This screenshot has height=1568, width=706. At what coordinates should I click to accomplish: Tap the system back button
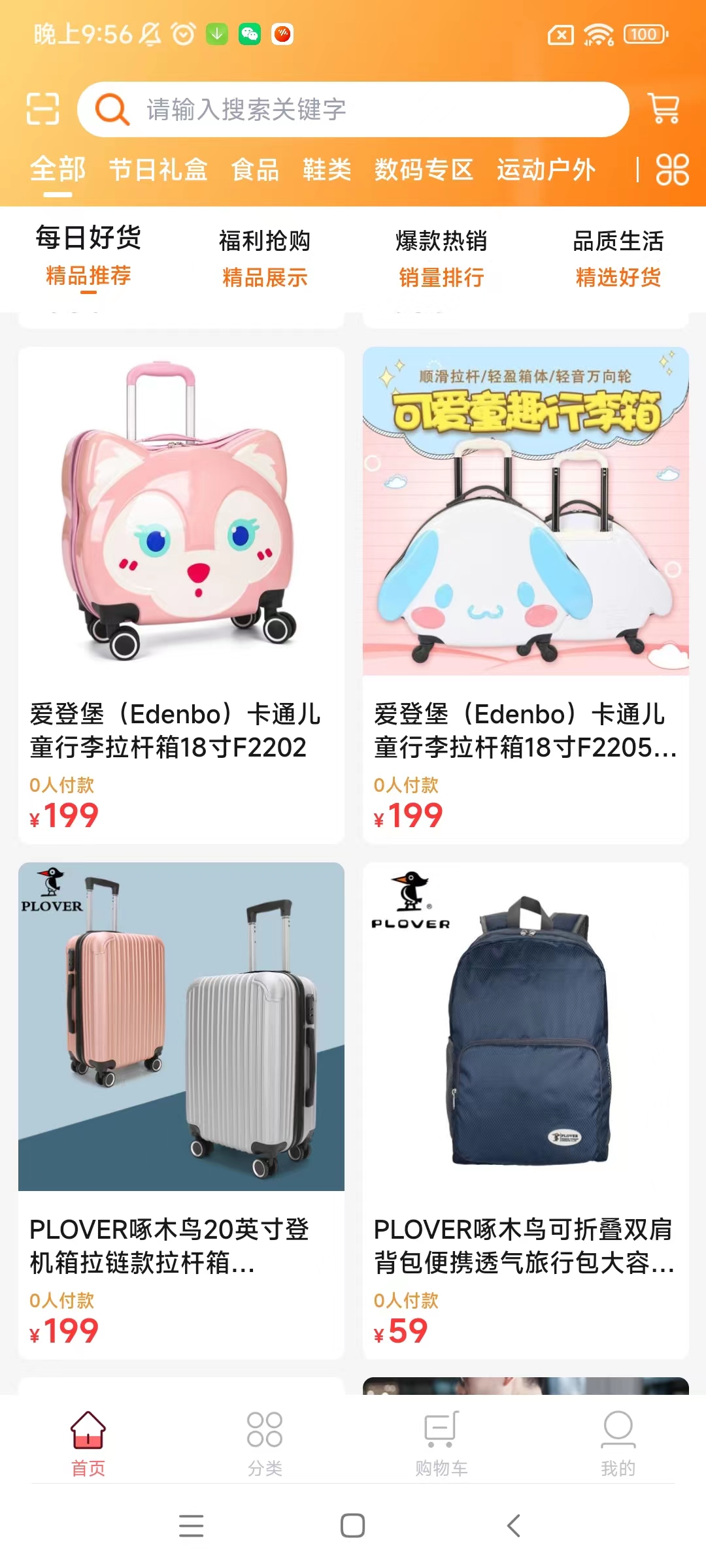tap(514, 1526)
